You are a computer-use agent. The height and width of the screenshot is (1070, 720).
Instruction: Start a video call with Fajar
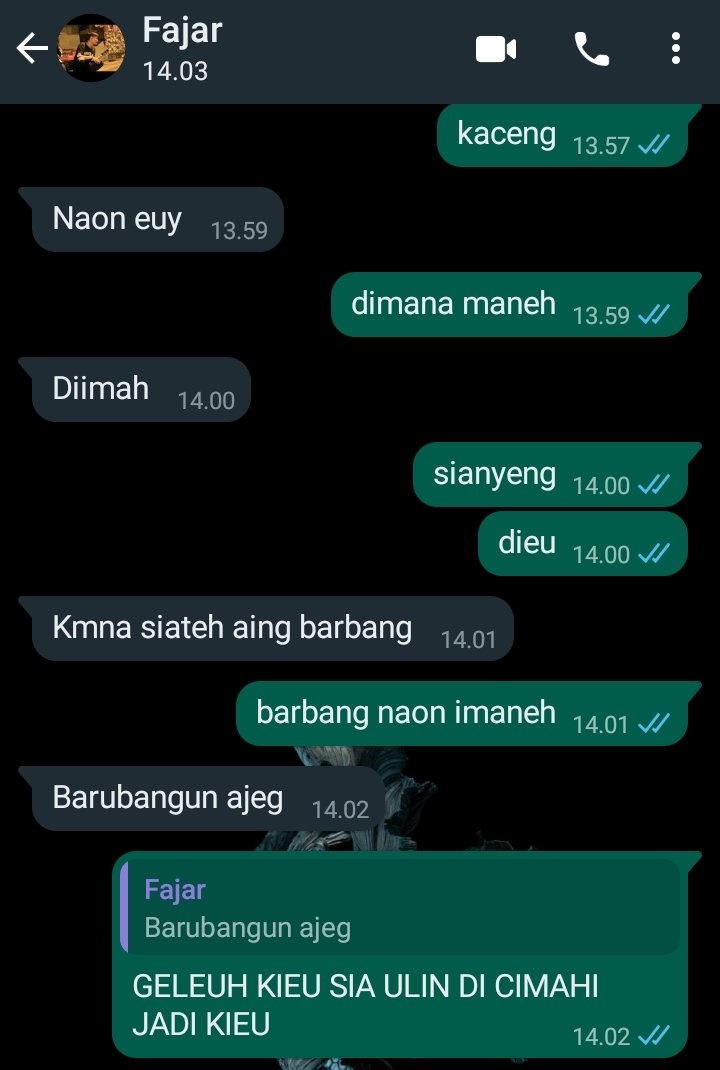495,48
